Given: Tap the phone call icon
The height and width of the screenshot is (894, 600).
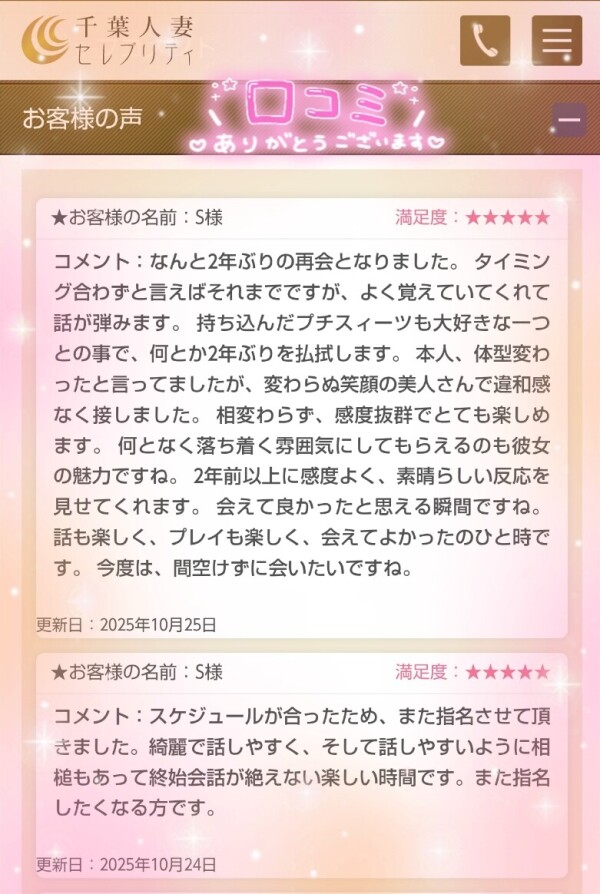Looking at the screenshot, I should (x=485, y=41).
